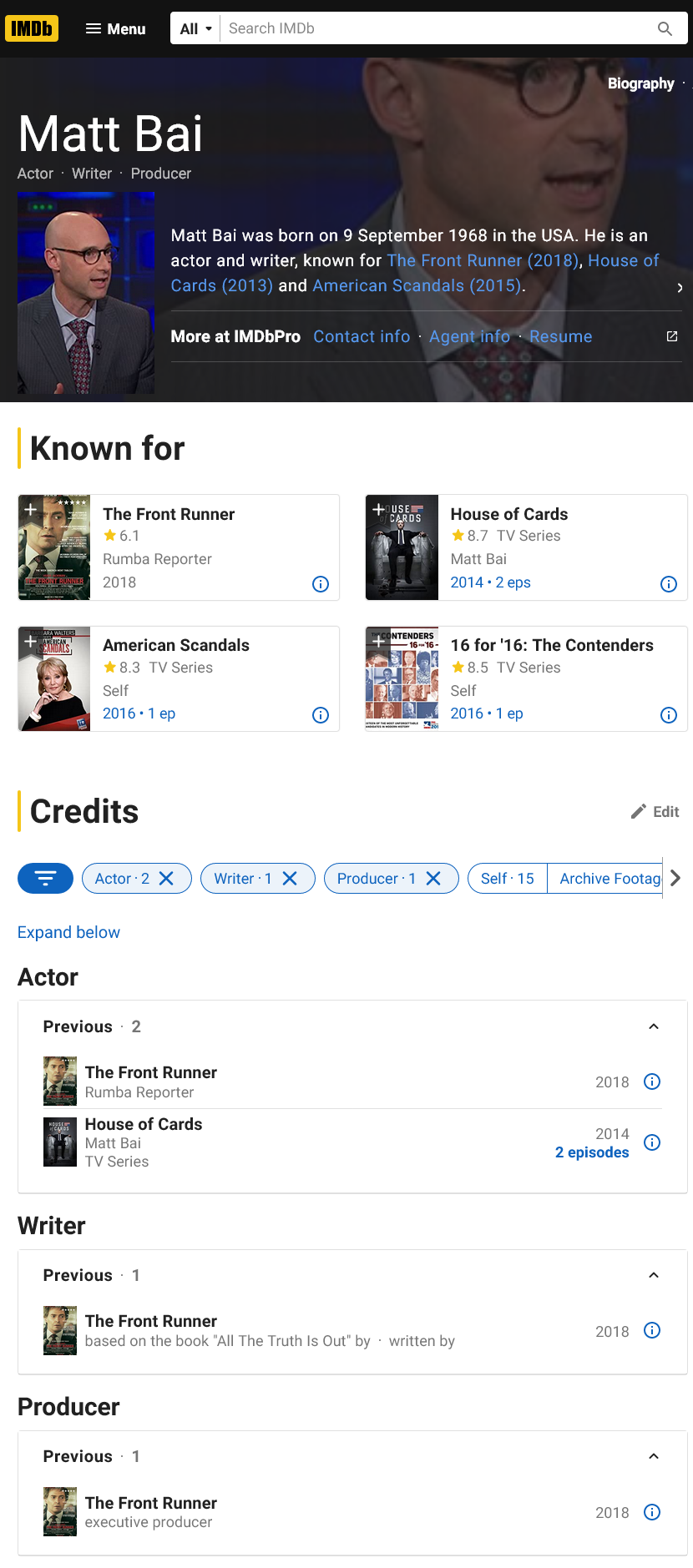Remove the Writer filter chip
Viewport: 693px width, 1568px height.
pyautogui.click(x=290, y=878)
